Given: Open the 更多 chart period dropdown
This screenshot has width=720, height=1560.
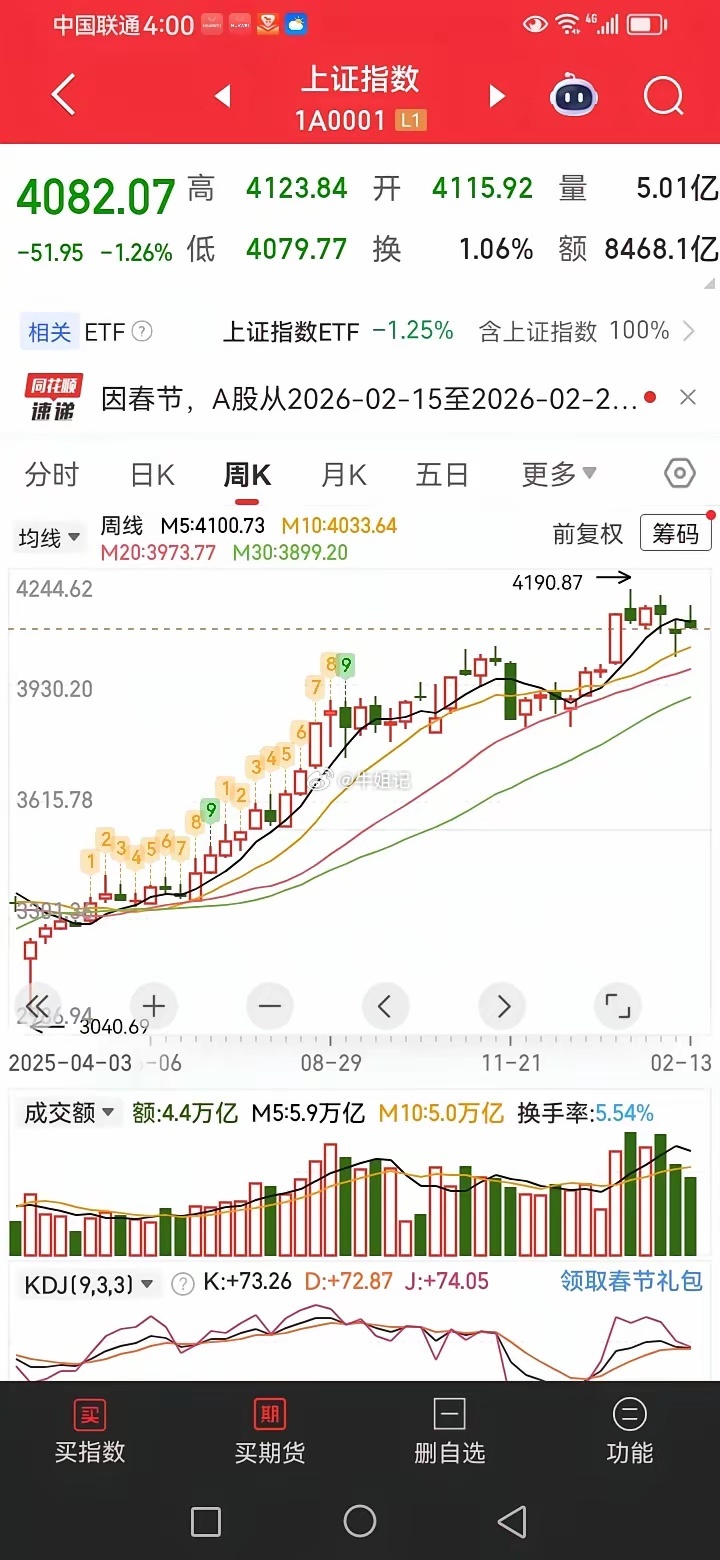Looking at the screenshot, I should [x=556, y=475].
